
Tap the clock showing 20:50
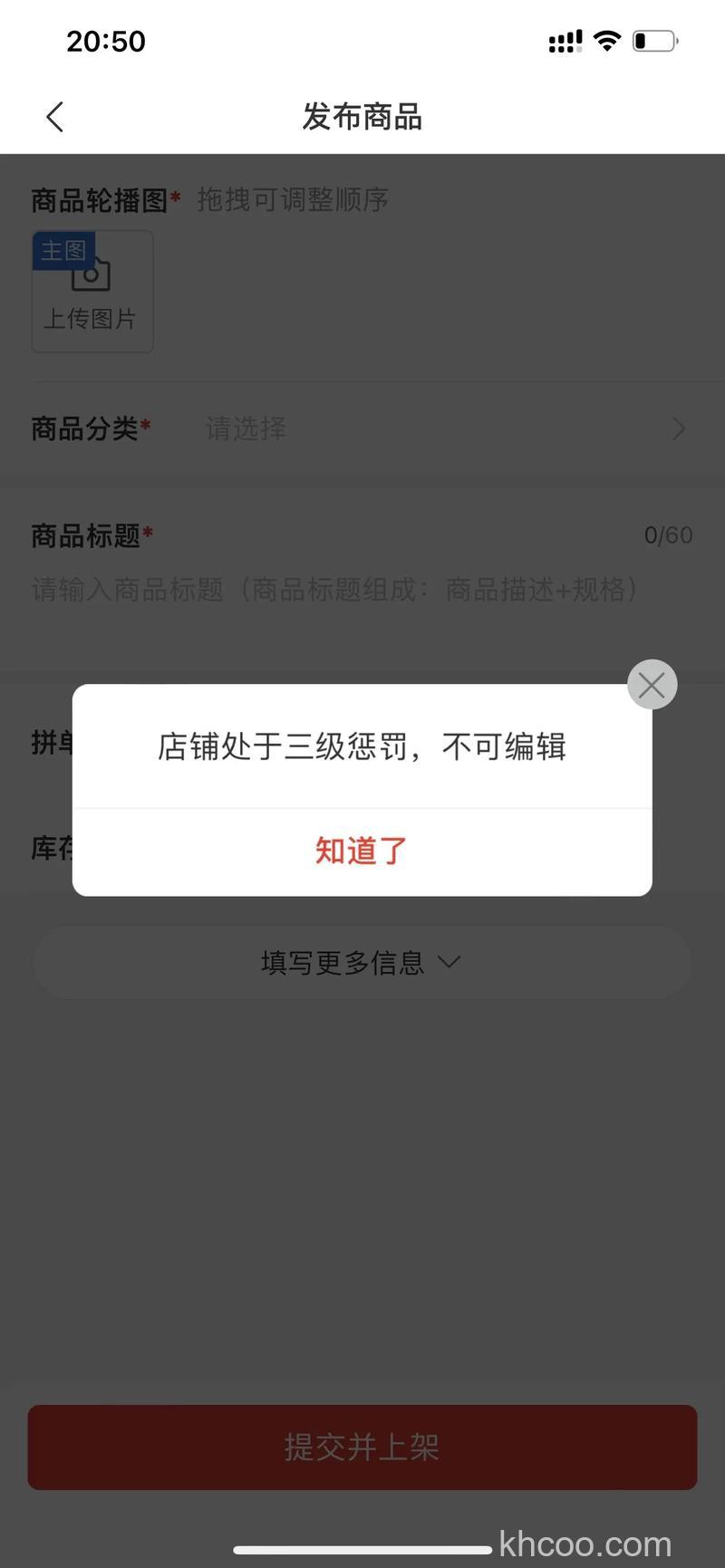[106, 40]
